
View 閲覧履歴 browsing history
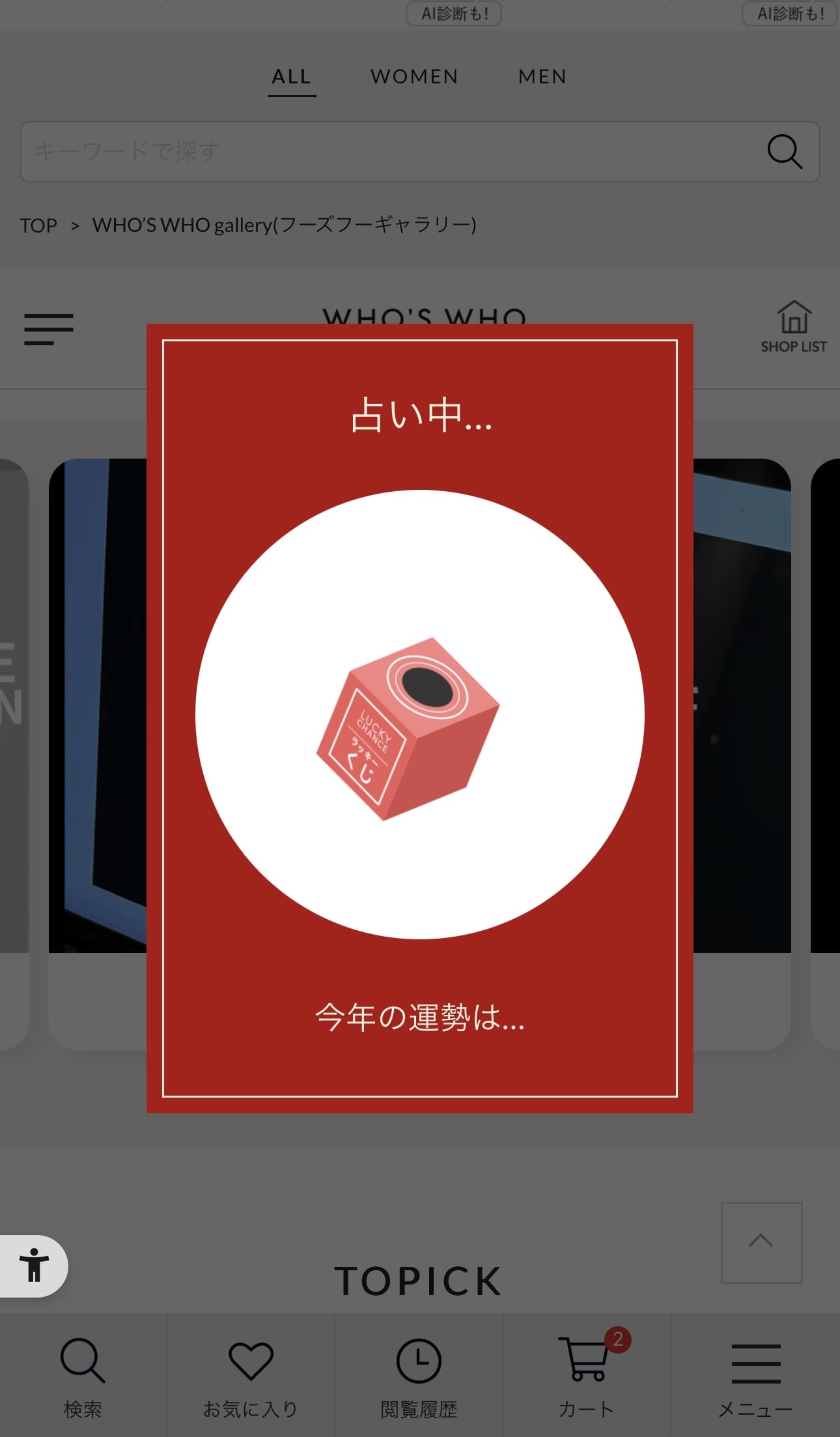[x=419, y=1376]
